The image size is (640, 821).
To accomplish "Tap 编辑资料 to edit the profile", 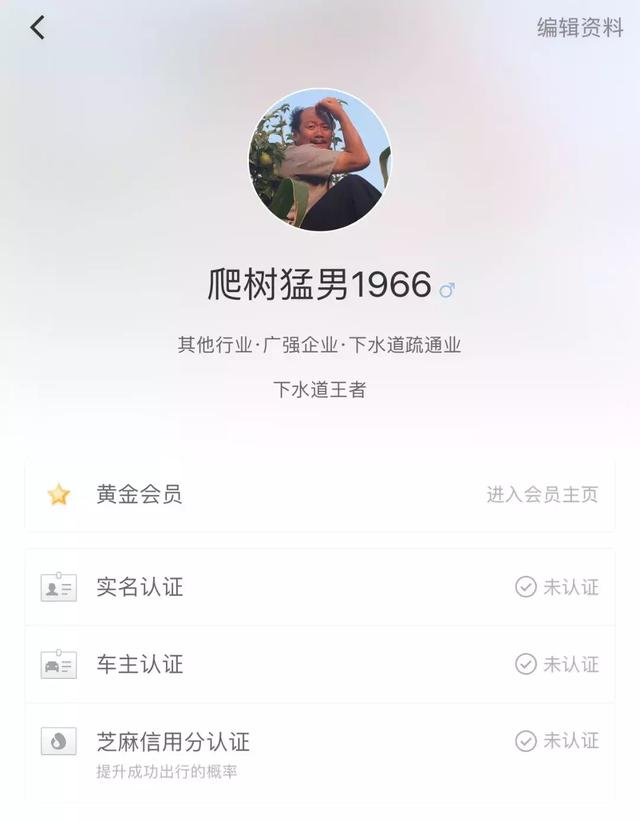I will [580, 28].
